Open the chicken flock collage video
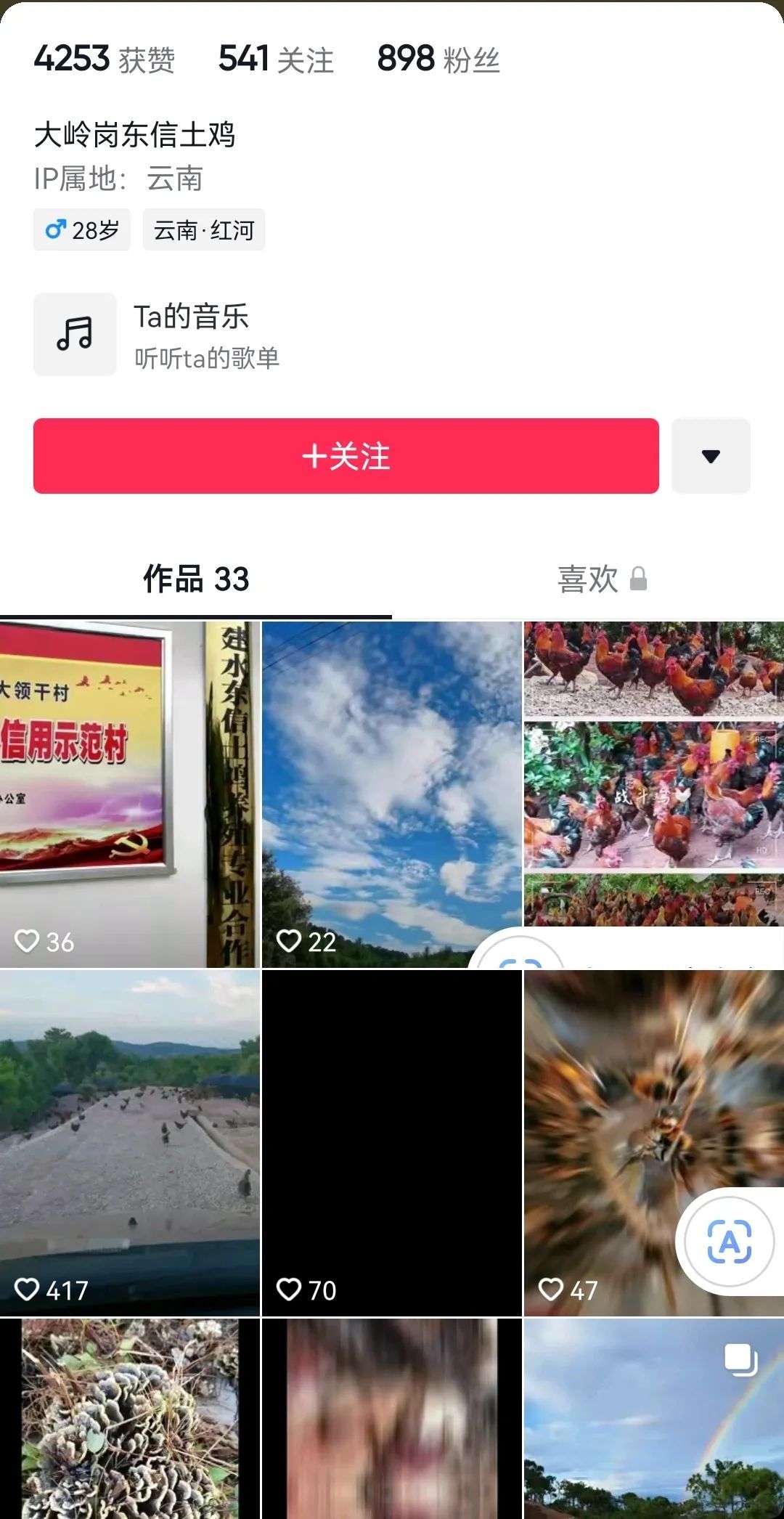This screenshot has height=1519, width=784. (x=653, y=770)
